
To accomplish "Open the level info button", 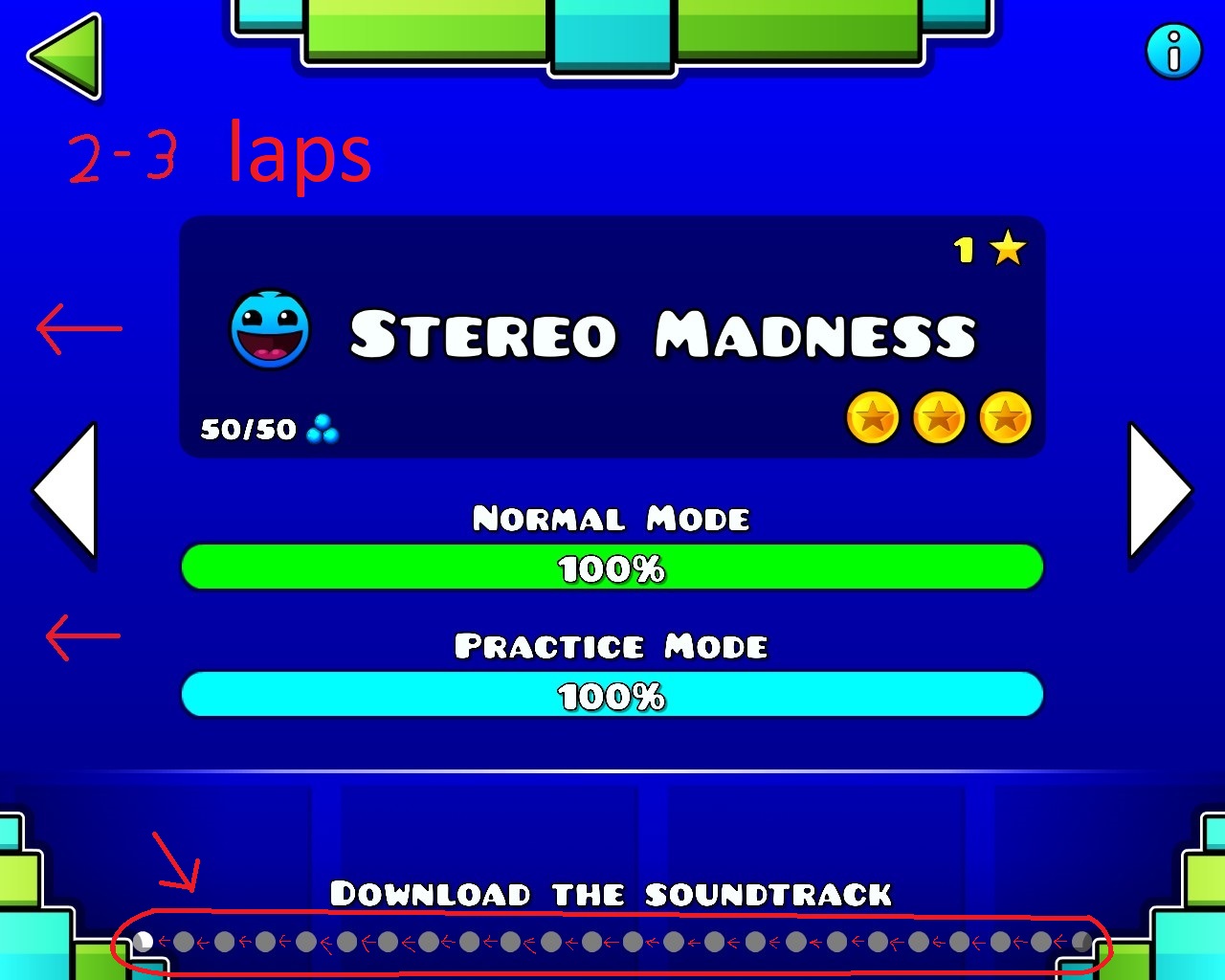I will [x=1173, y=51].
